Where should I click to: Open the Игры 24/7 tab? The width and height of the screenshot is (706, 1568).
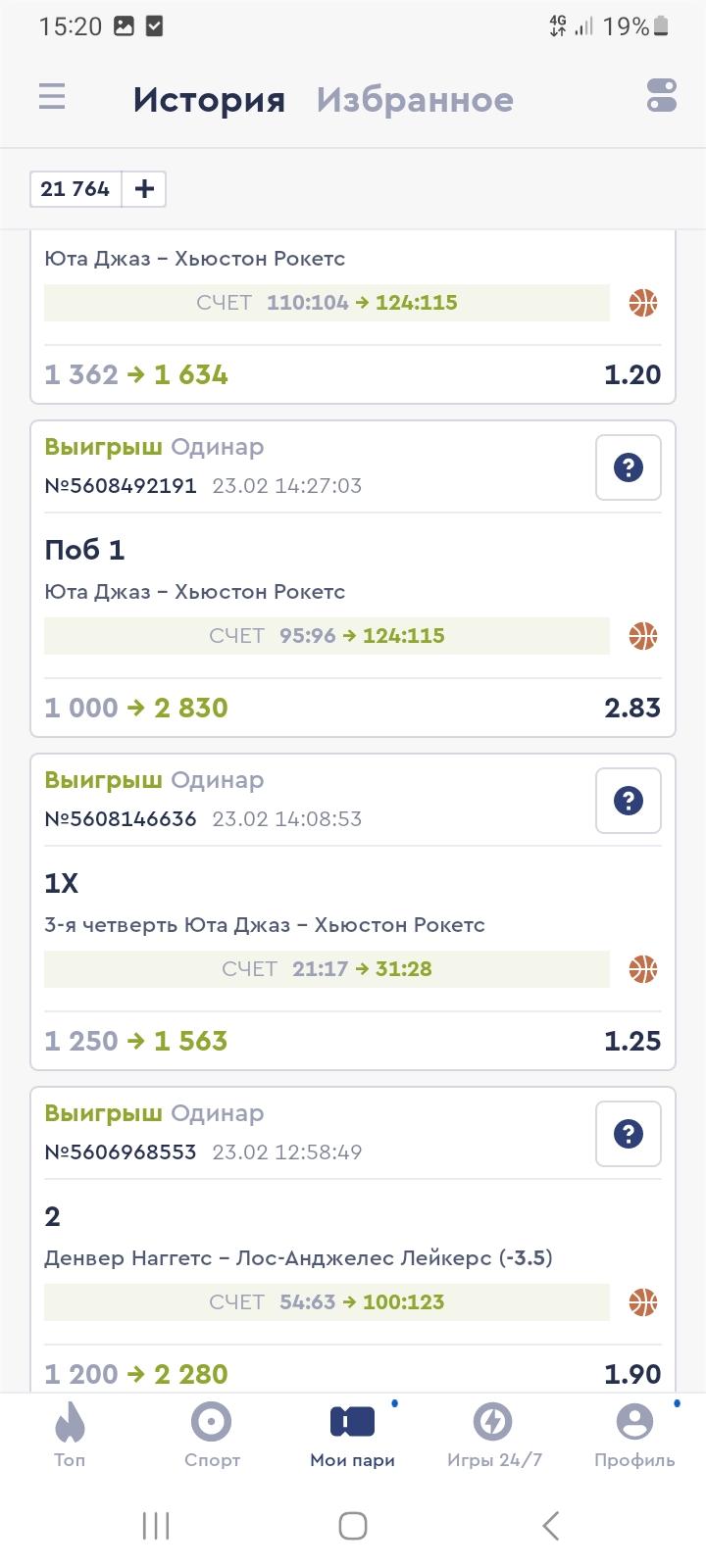tap(494, 1434)
